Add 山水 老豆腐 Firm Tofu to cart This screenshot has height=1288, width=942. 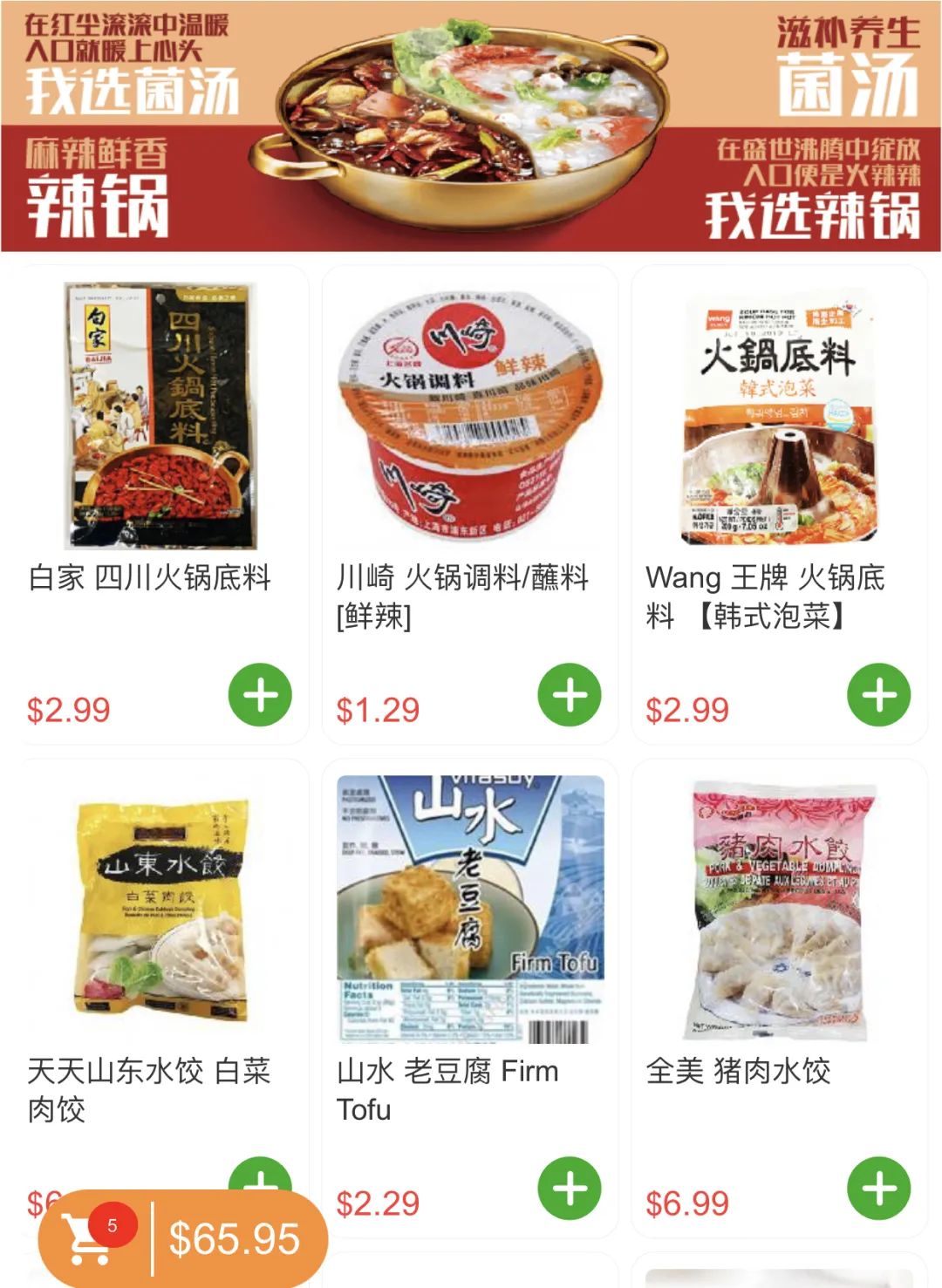[x=571, y=1187]
